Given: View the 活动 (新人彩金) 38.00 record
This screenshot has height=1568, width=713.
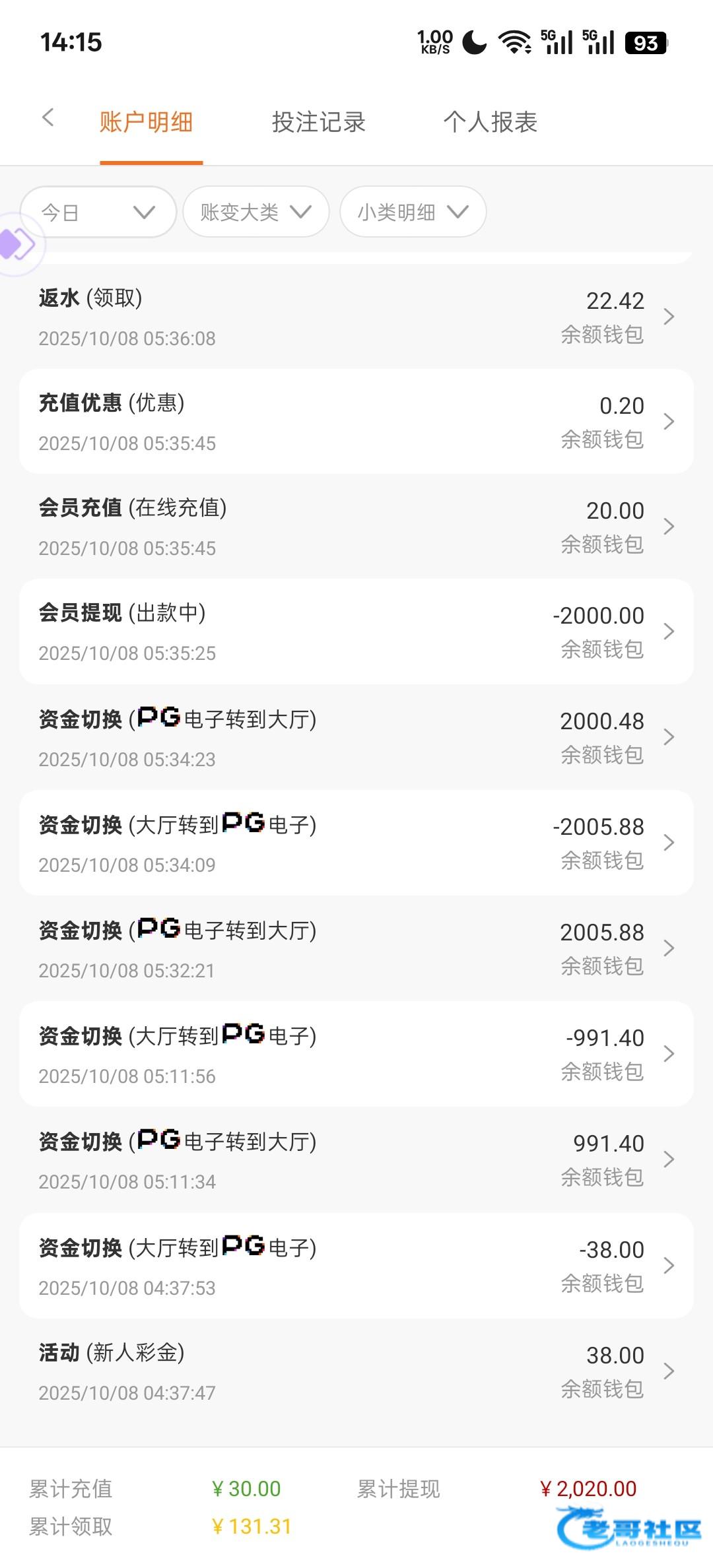Looking at the screenshot, I should point(356,1371).
